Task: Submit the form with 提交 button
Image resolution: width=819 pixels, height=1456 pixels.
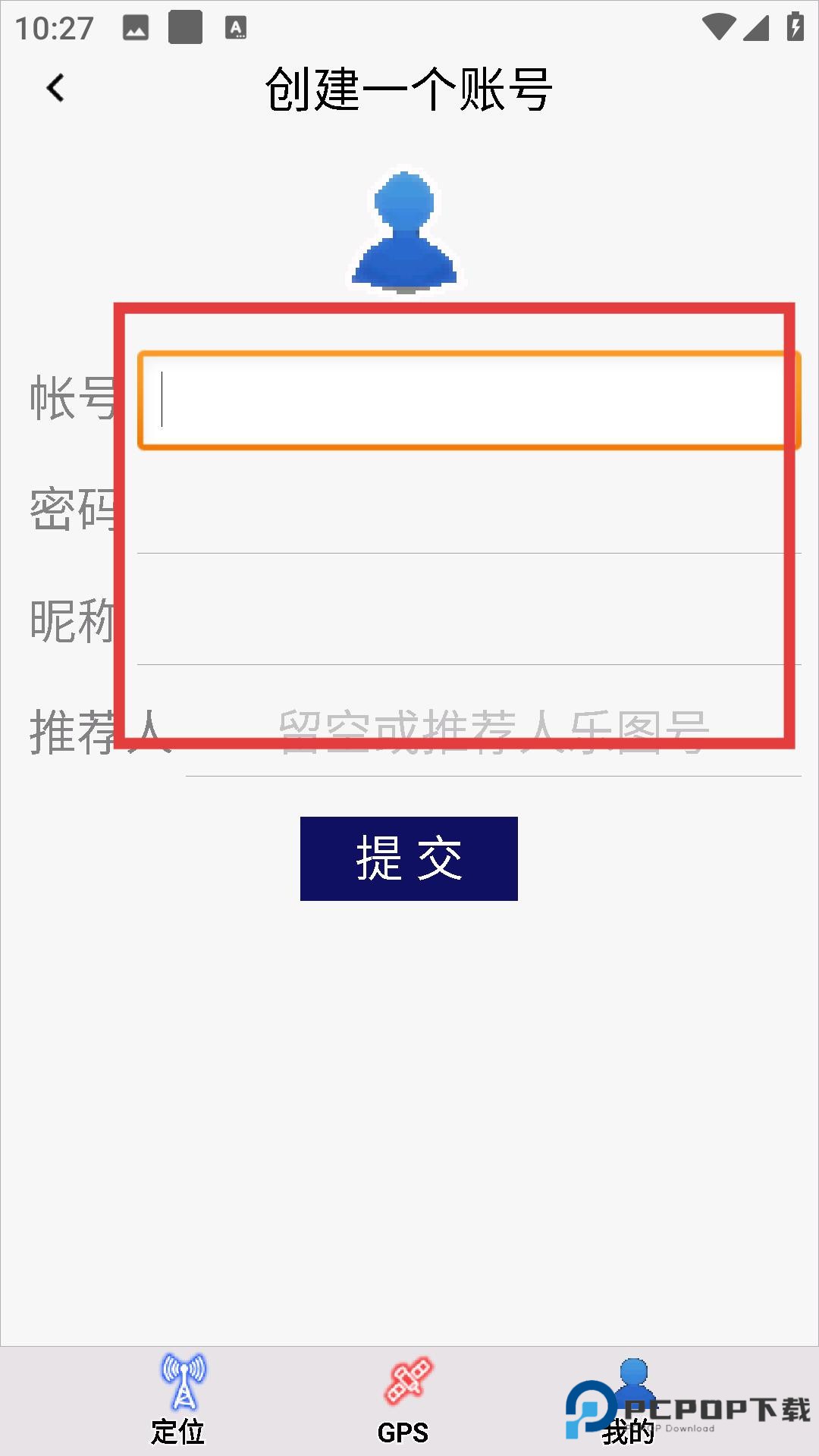Action: (409, 858)
